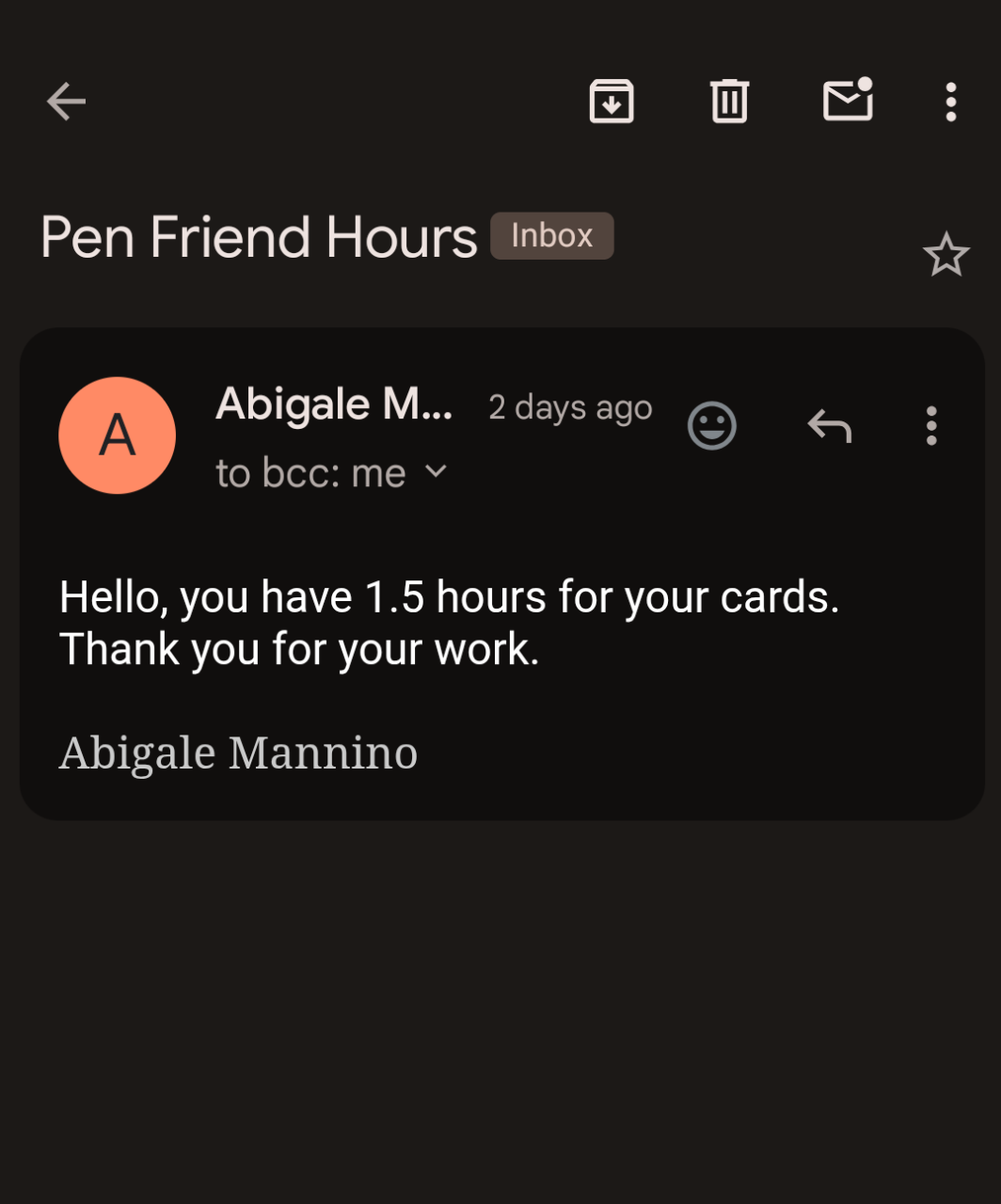Image resolution: width=1001 pixels, height=1204 pixels.
Task: Expand recipient details next to bcc: me
Action: (436, 471)
